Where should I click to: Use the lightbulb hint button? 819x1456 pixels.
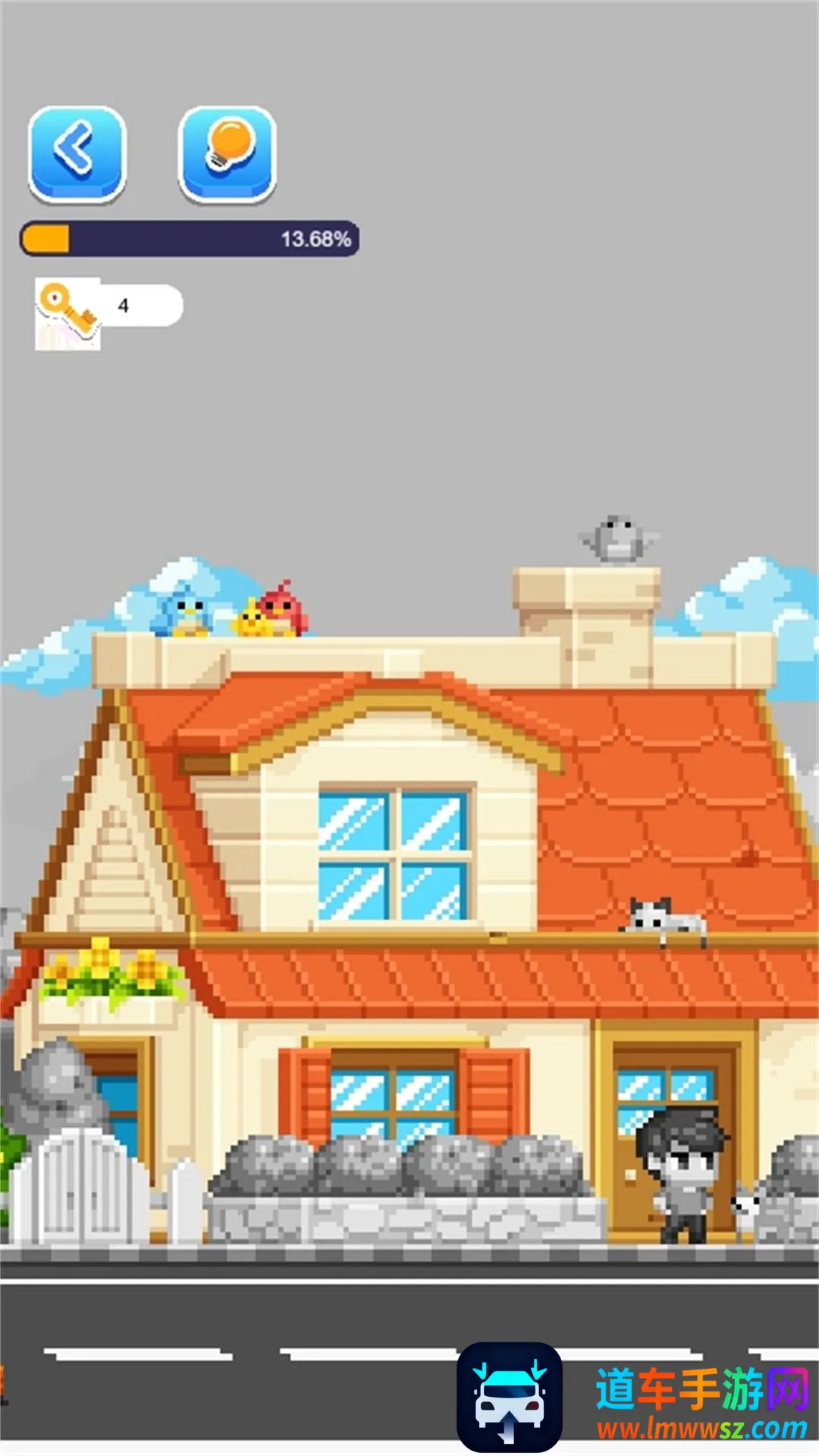click(227, 153)
